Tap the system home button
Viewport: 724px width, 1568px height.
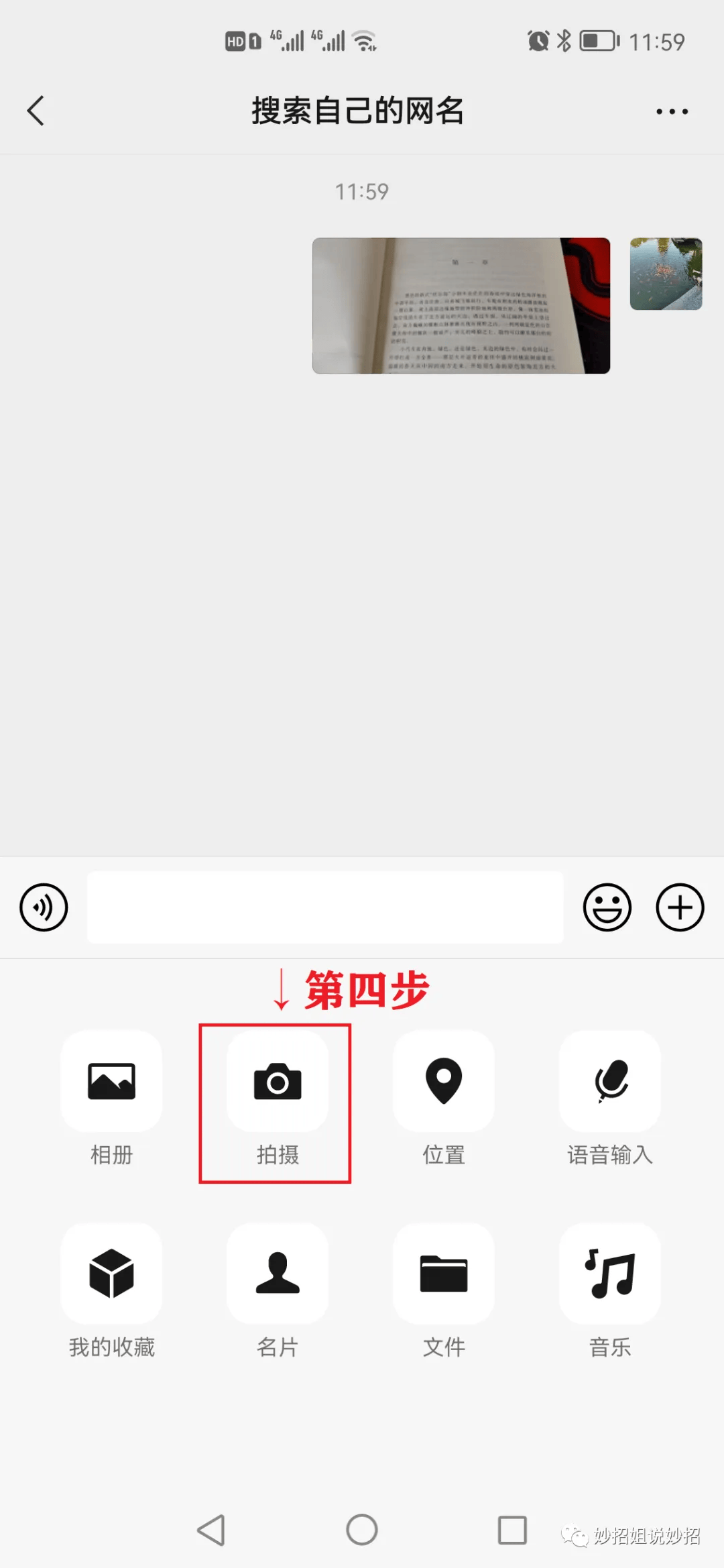coord(362,1530)
